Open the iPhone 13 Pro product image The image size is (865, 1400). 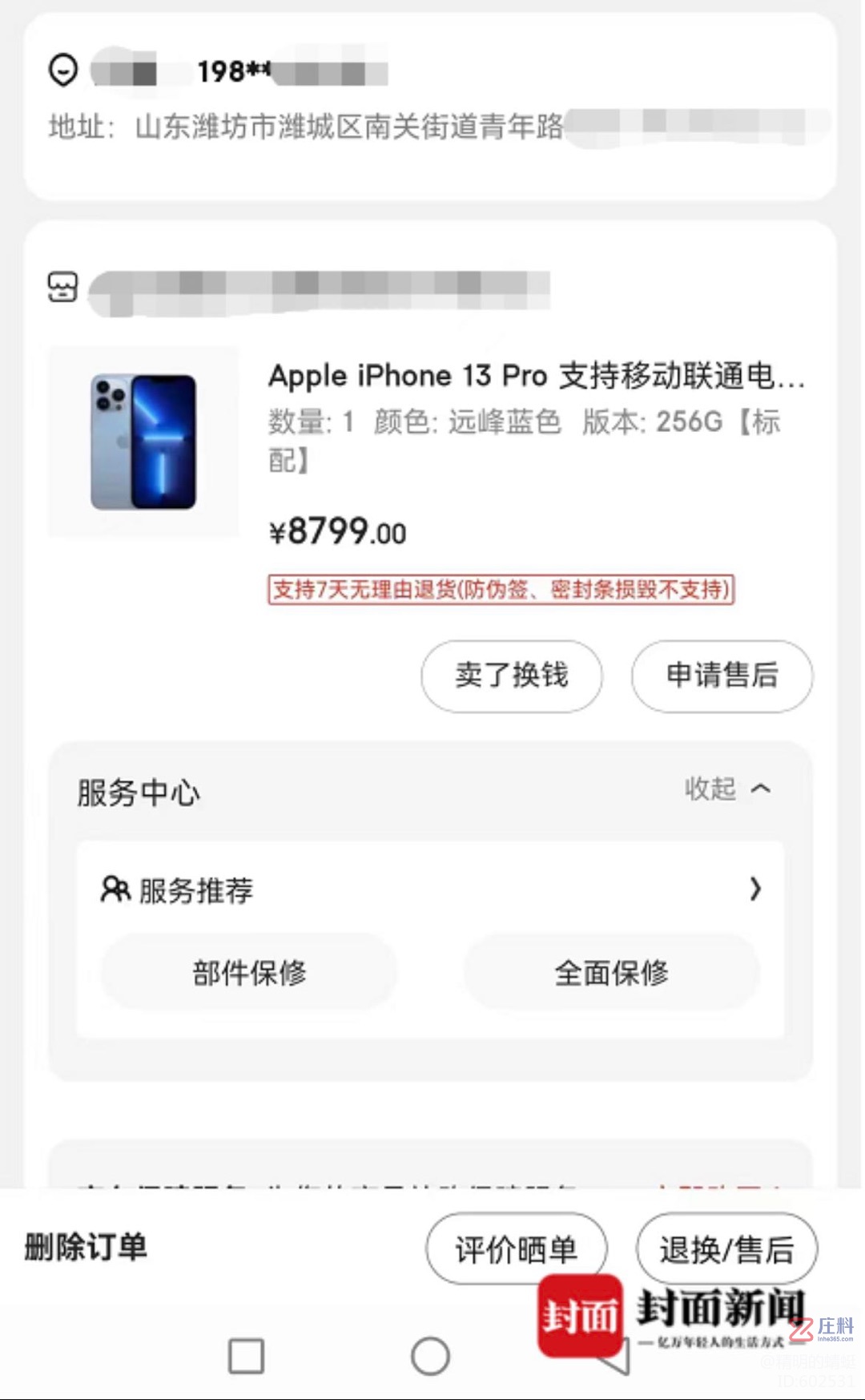pyautogui.click(x=143, y=442)
